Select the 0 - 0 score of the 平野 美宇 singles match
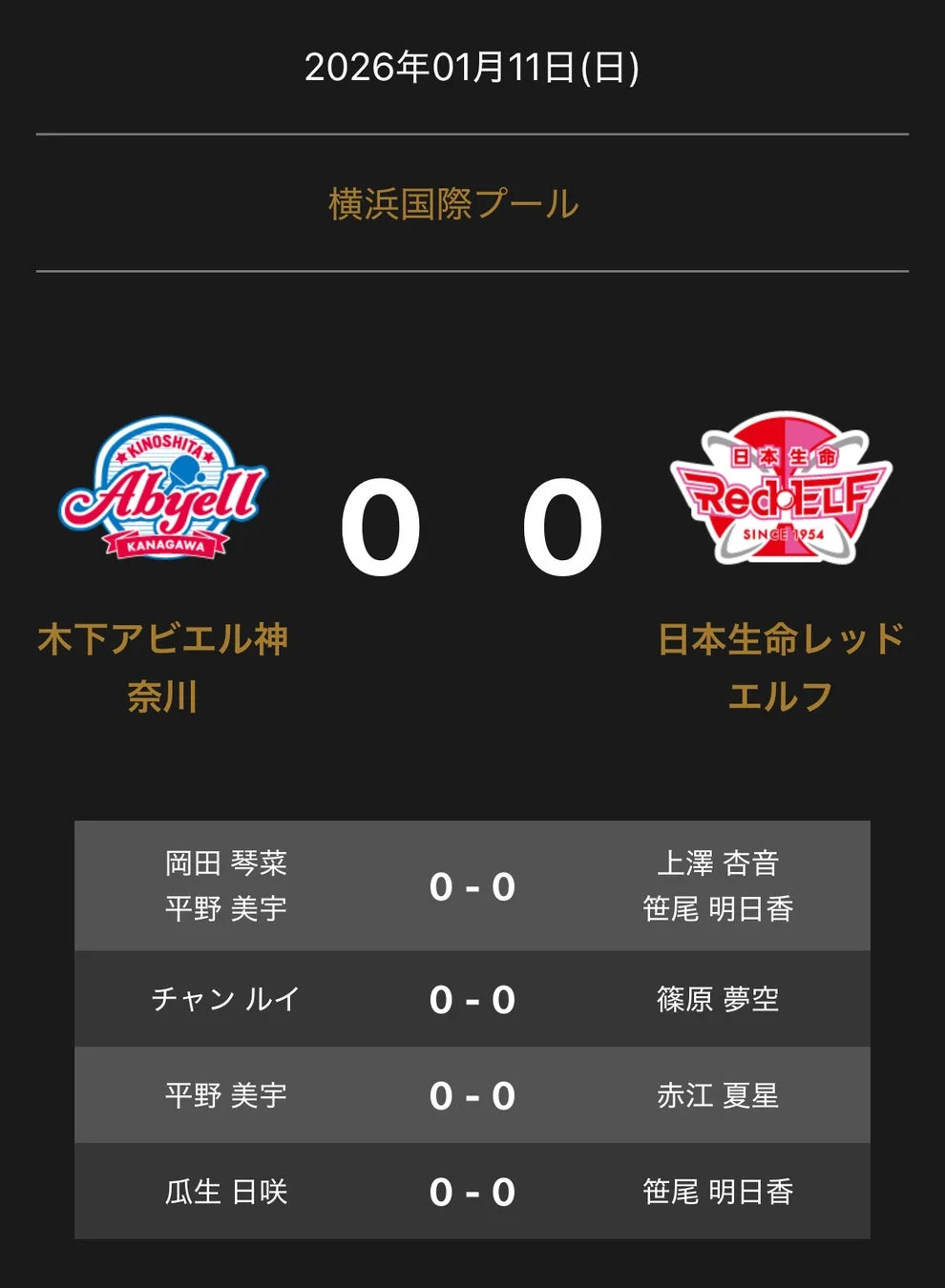945x1288 pixels. 472,1095
